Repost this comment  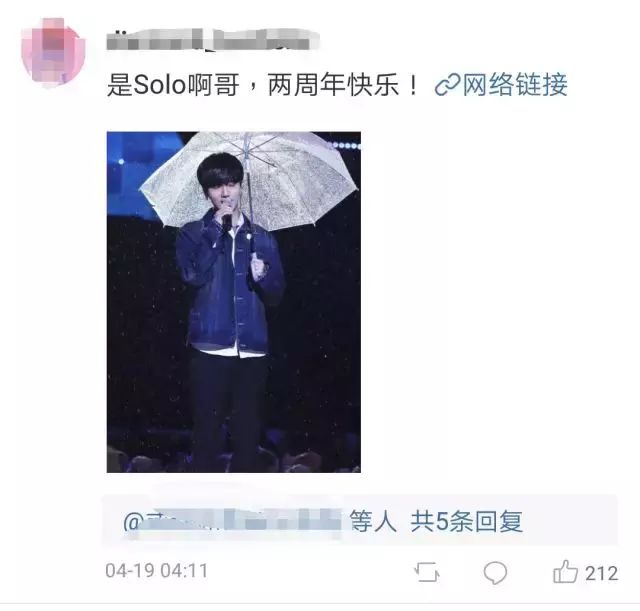pos(426,572)
